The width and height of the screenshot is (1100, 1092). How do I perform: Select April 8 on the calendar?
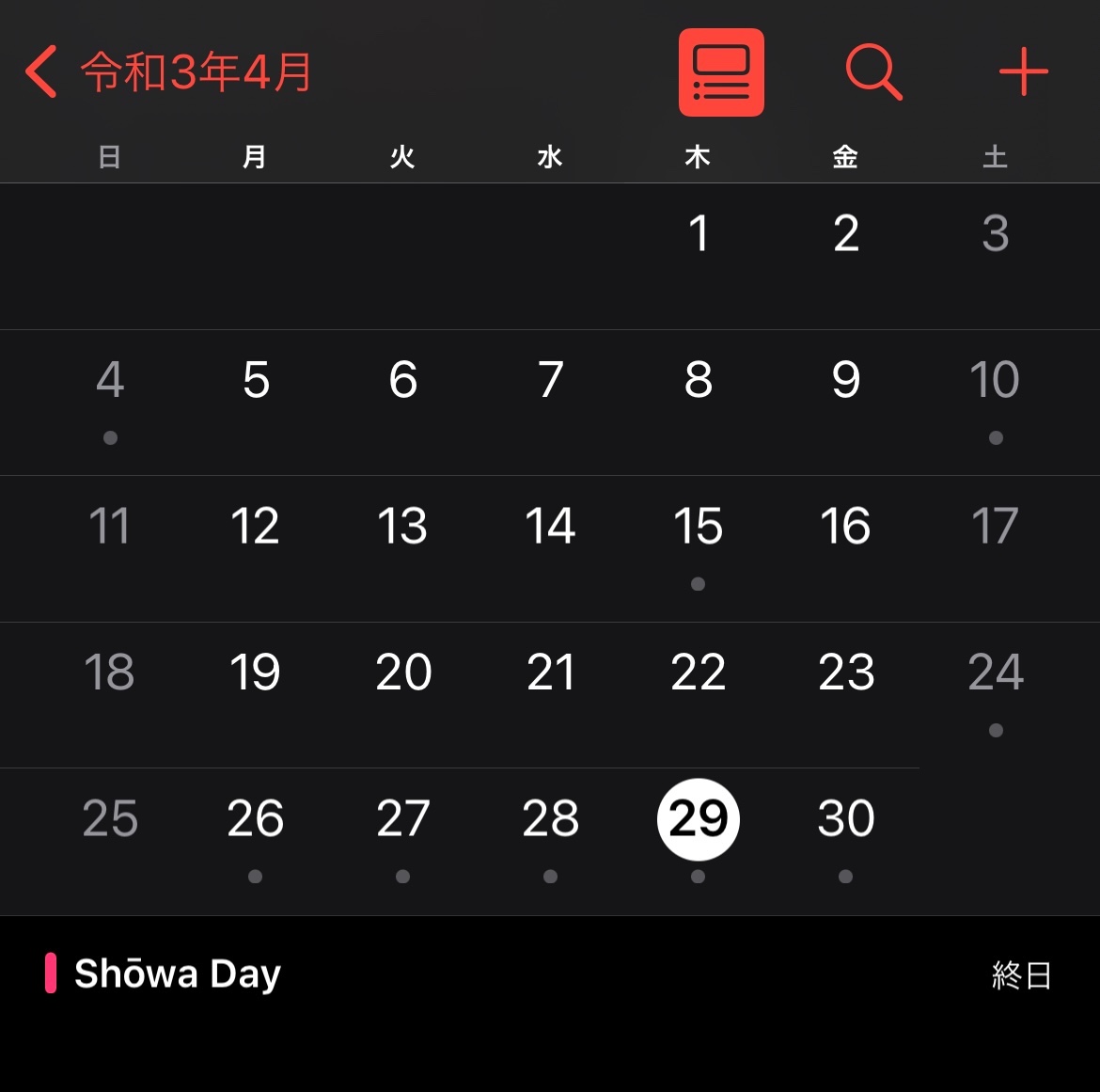(698, 380)
